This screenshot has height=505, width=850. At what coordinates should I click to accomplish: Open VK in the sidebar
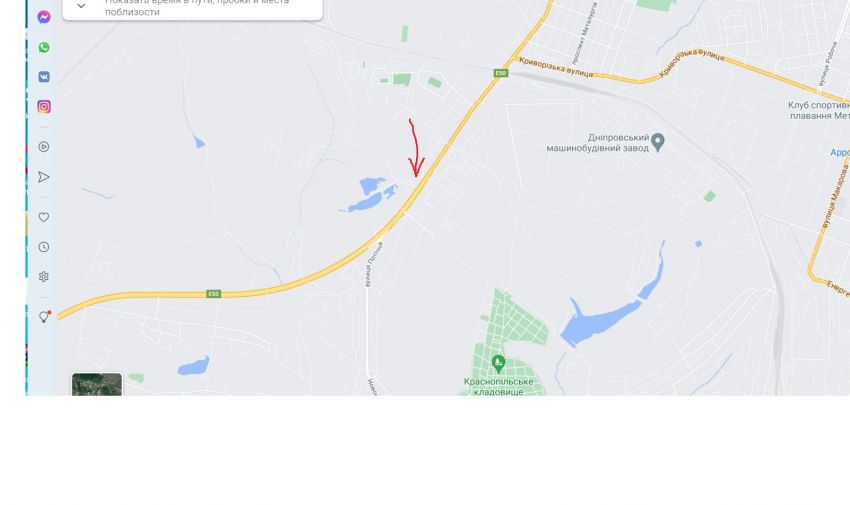[x=44, y=77]
